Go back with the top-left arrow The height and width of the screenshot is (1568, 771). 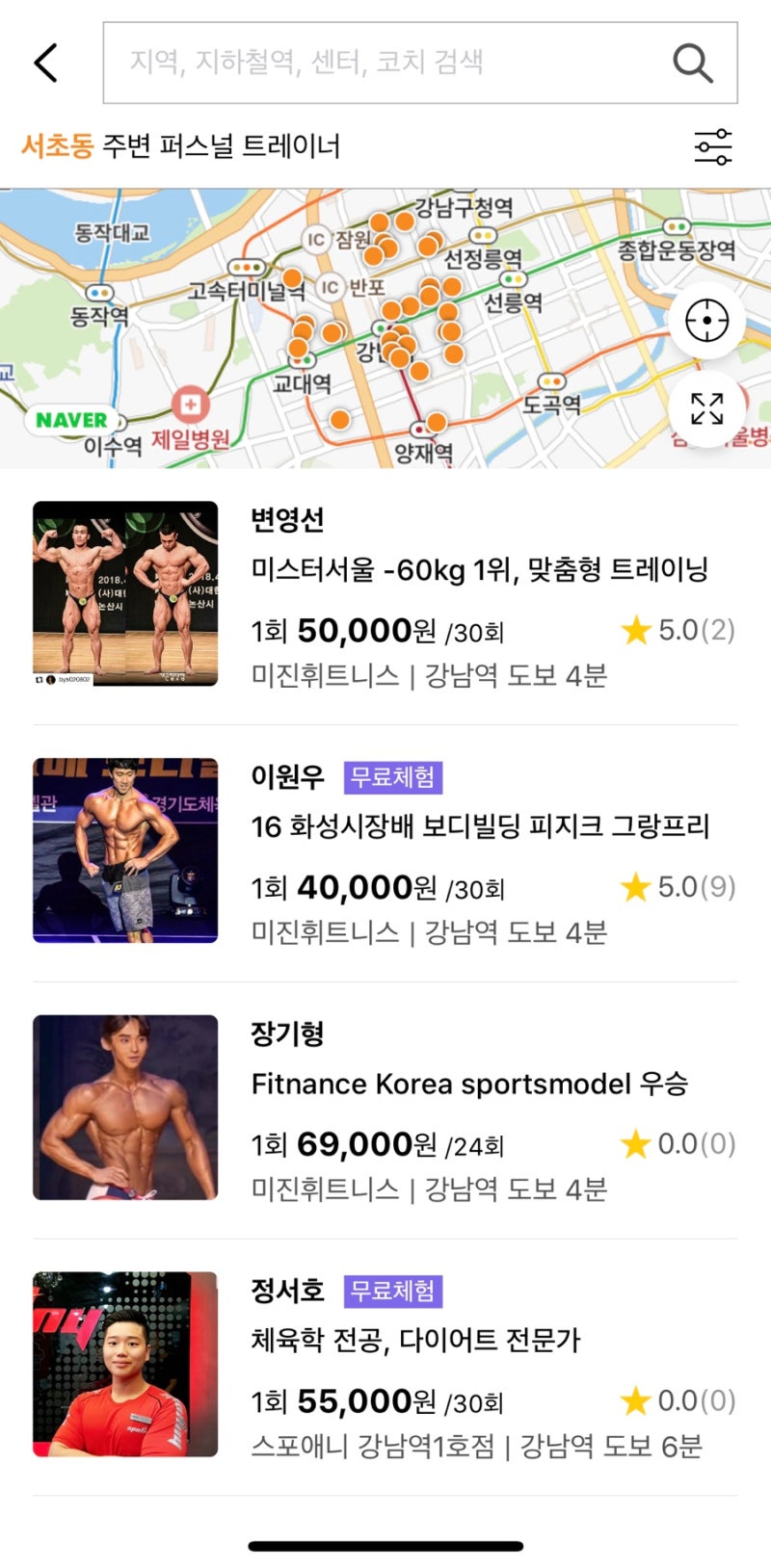(x=45, y=63)
